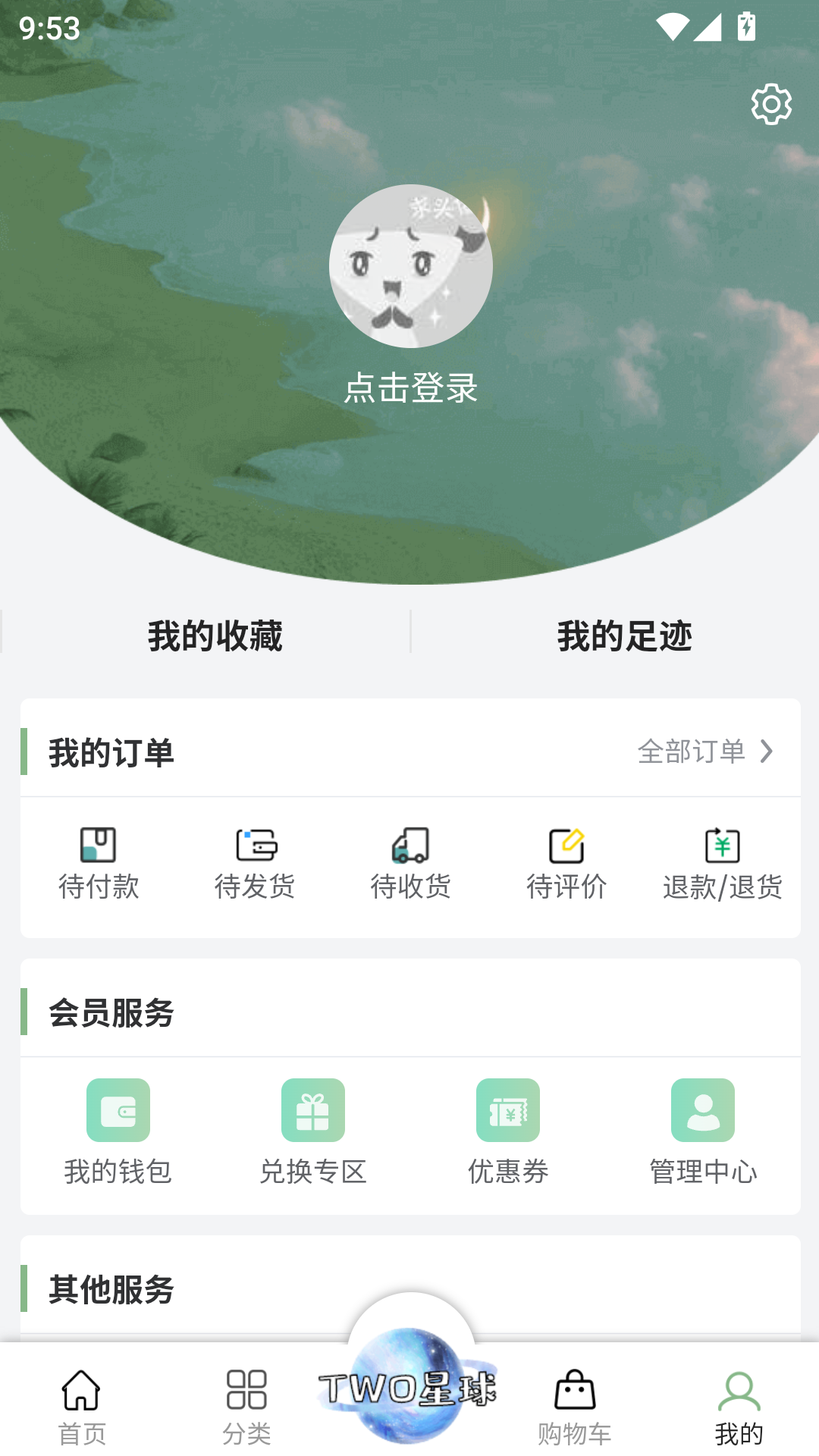
Task: Switch to the 首页 home tab
Action: click(x=82, y=1407)
